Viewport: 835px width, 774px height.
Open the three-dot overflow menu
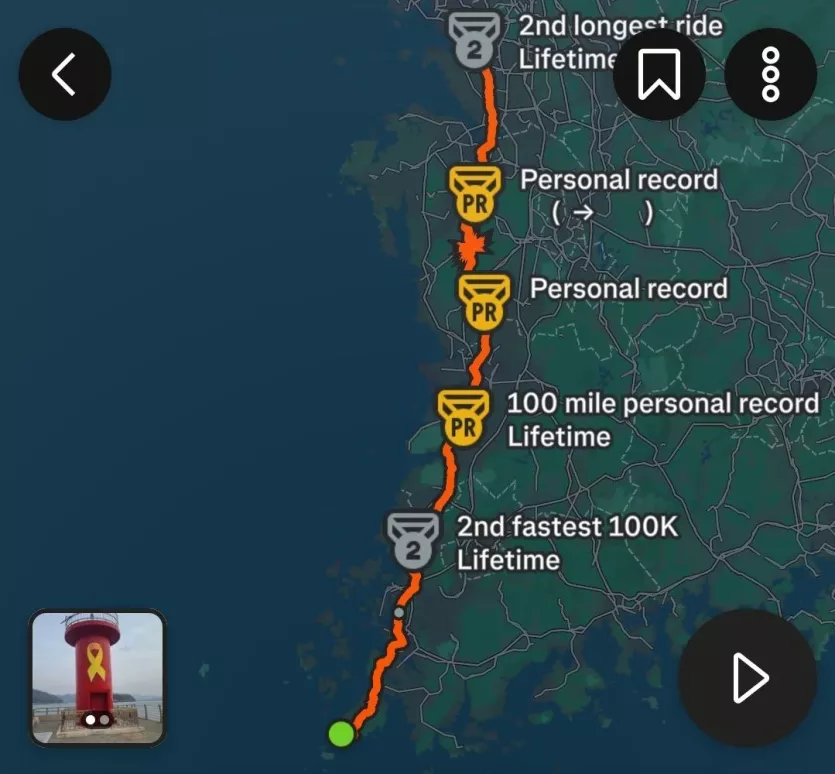click(x=770, y=75)
